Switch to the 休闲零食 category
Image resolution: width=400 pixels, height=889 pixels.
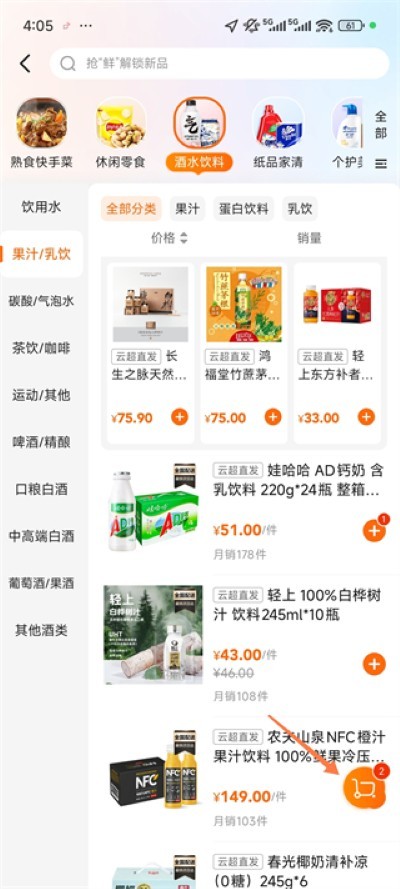[x=121, y=134]
